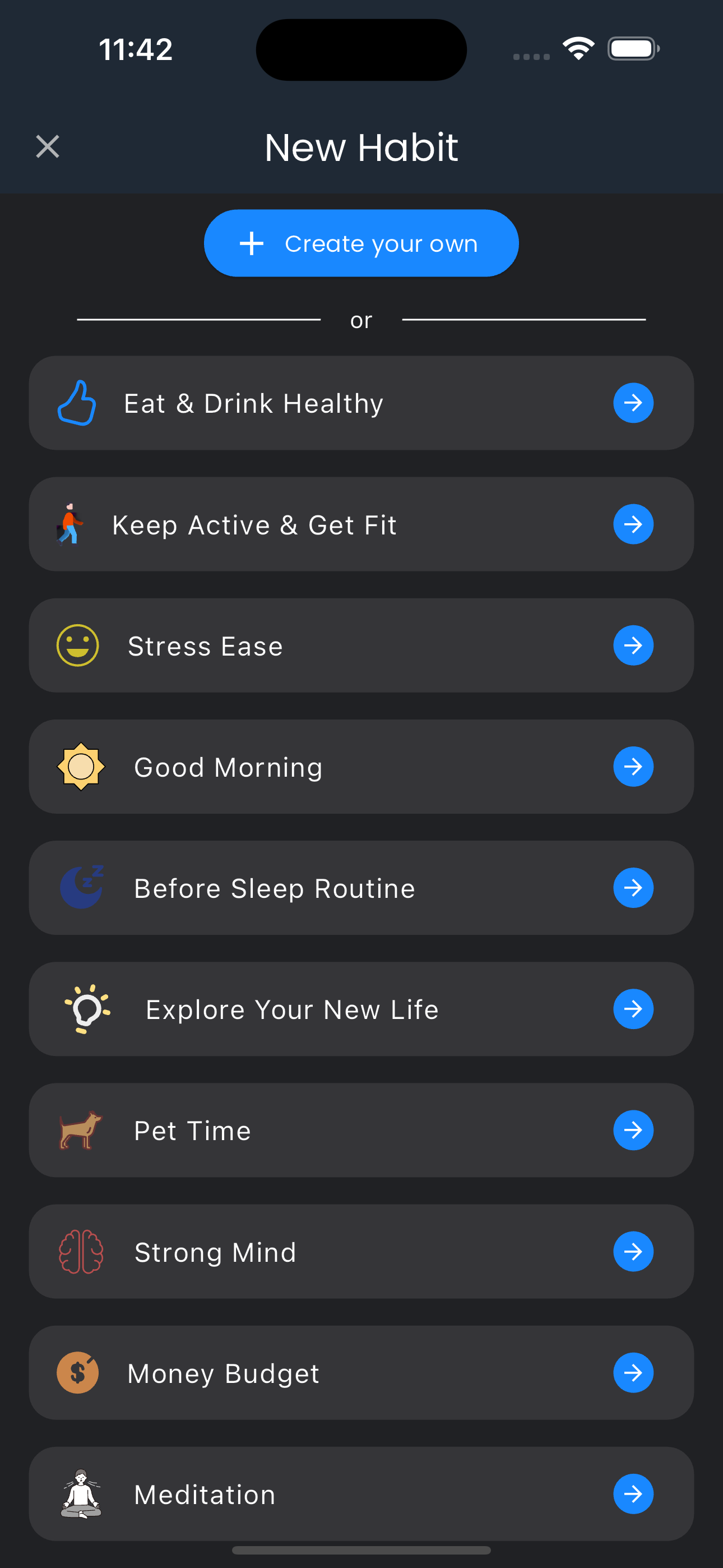Choose Strong Mind habits
The image size is (723, 1568).
click(x=361, y=1252)
